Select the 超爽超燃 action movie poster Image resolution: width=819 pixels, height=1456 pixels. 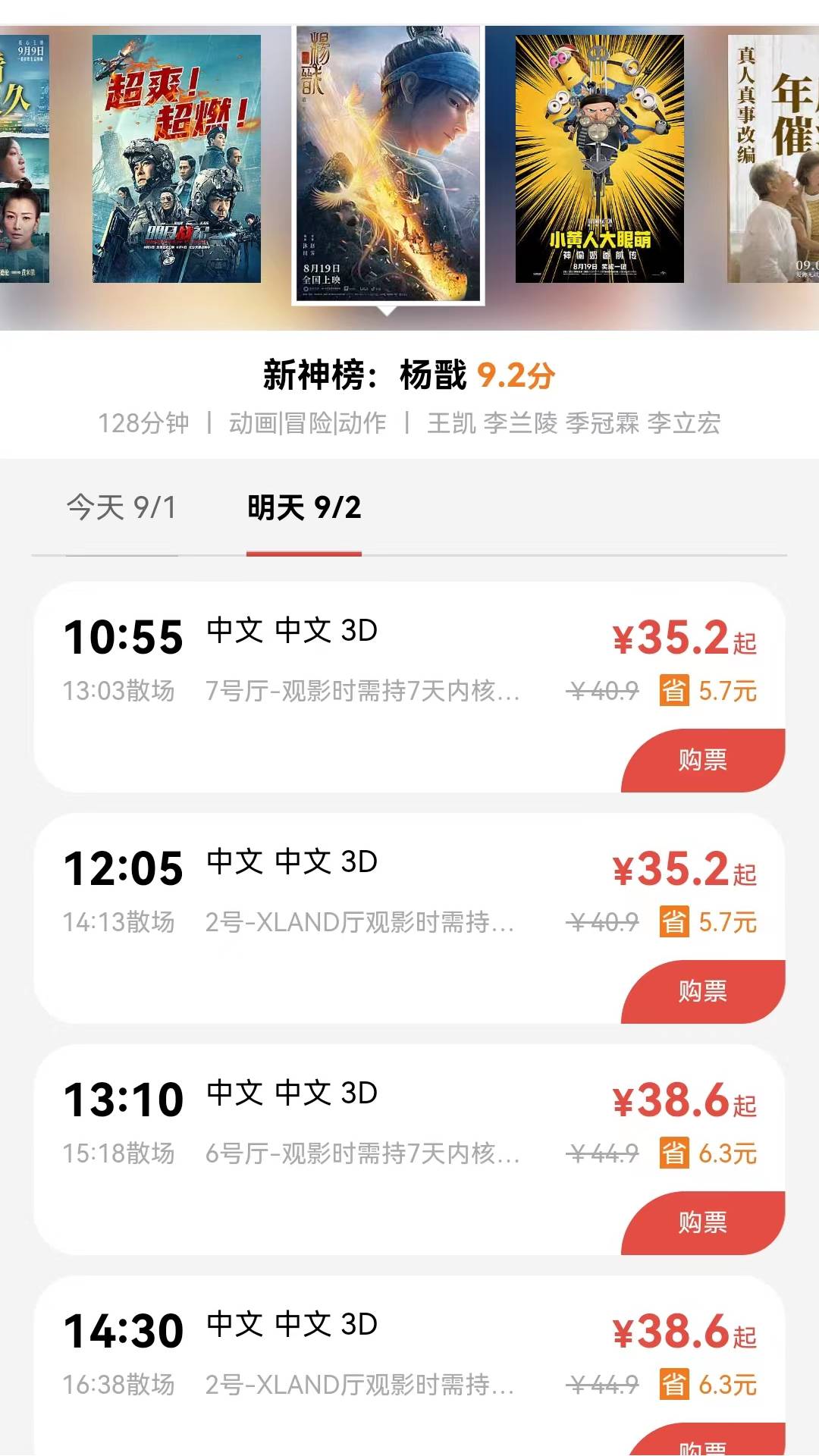point(177,158)
